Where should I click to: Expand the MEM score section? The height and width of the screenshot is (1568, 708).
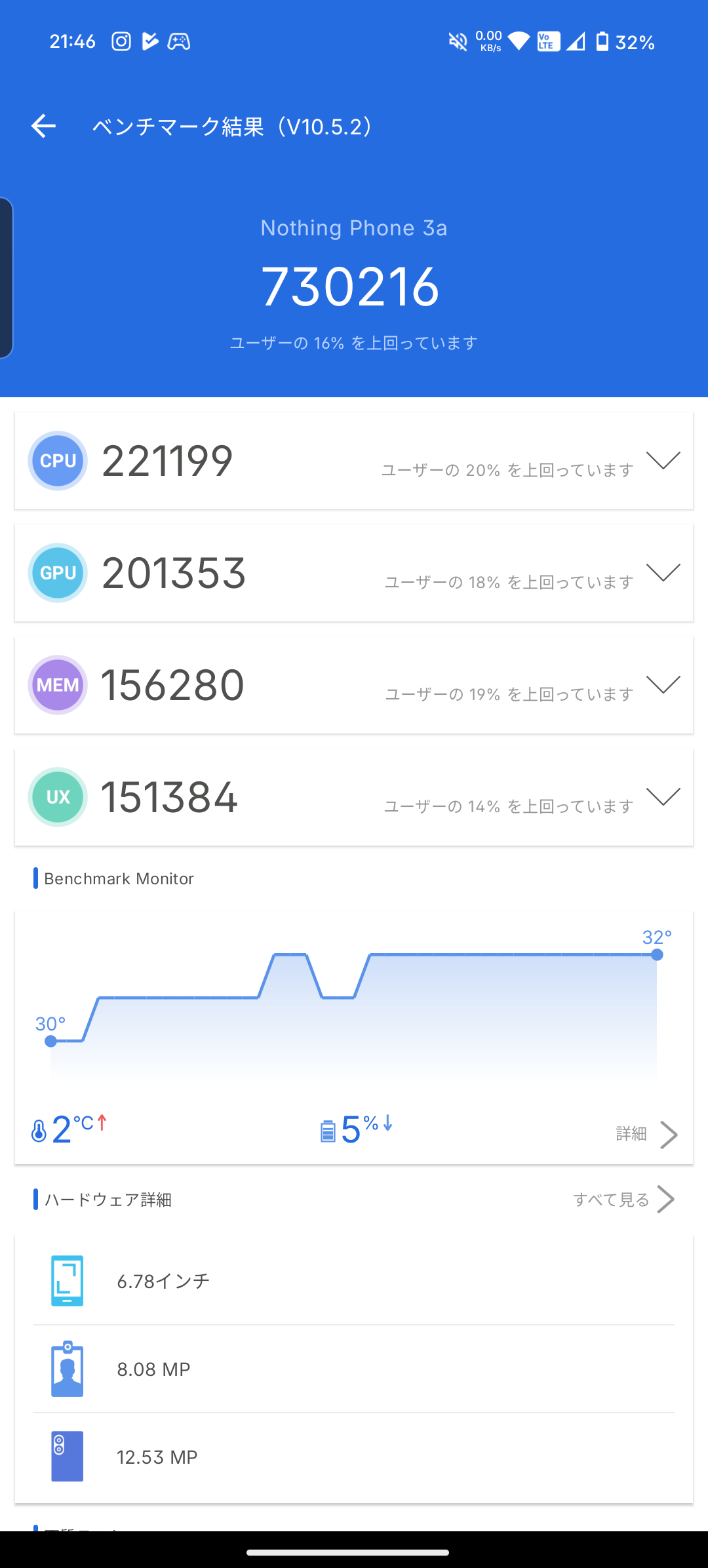pos(663,685)
